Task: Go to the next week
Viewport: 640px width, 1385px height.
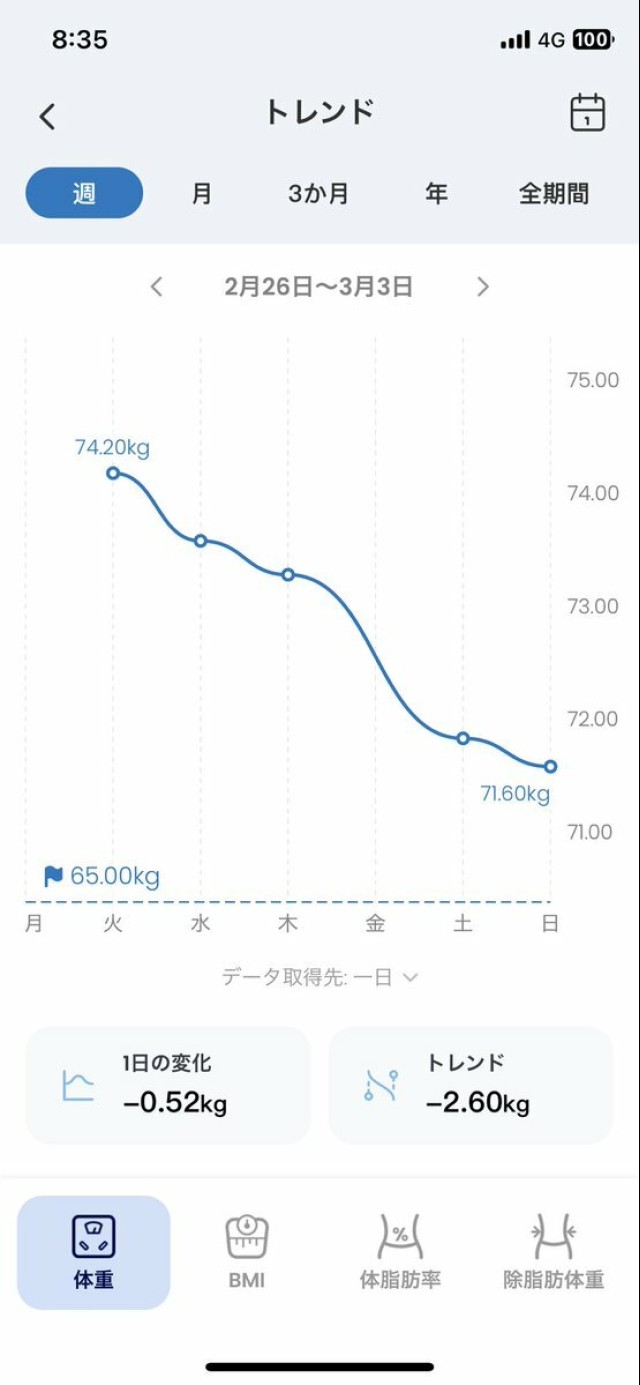Action: tap(483, 287)
